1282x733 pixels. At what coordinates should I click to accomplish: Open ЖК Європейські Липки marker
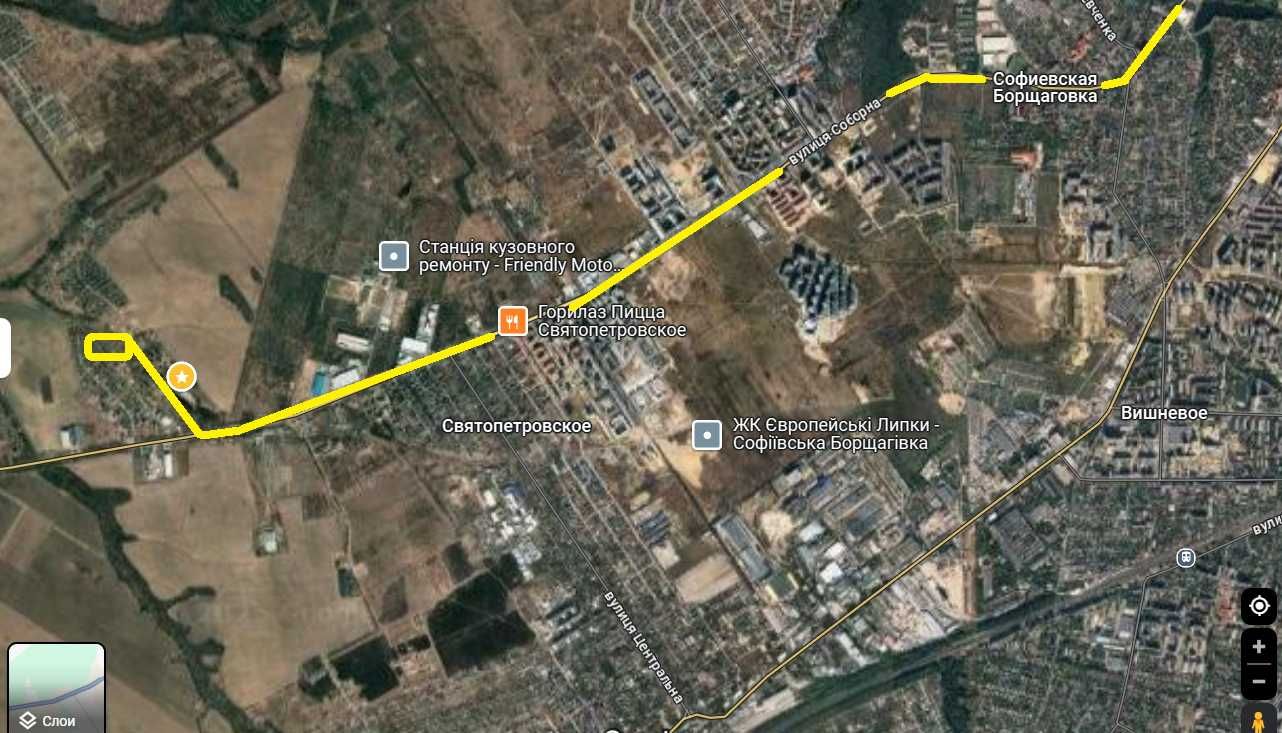click(x=707, y=435)
